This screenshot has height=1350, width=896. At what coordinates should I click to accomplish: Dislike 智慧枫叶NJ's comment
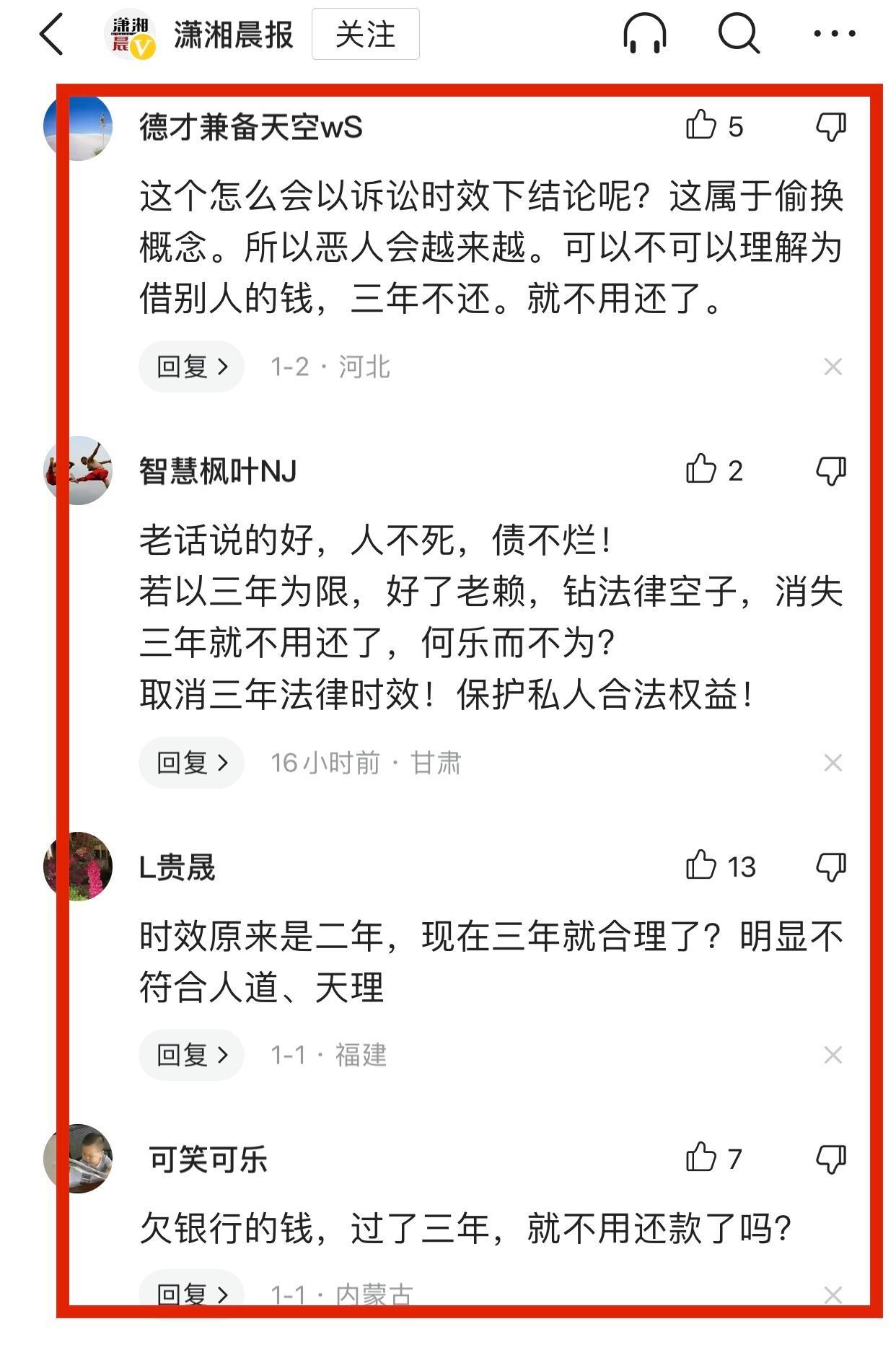(x=831, y=470)
